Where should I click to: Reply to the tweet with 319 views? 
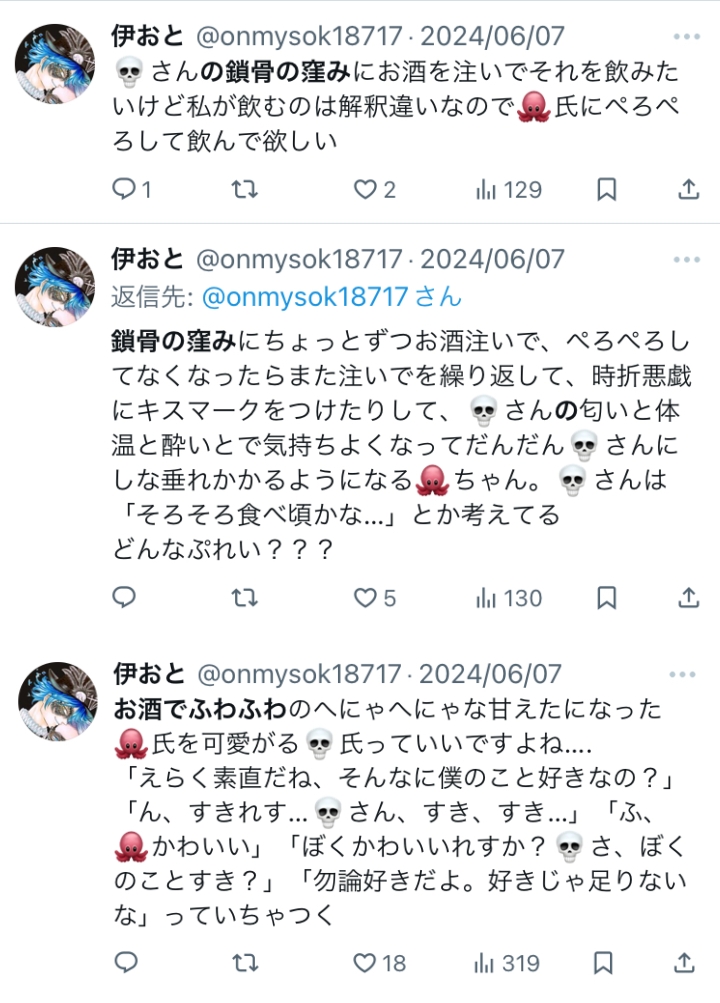(x=124, y=963)
